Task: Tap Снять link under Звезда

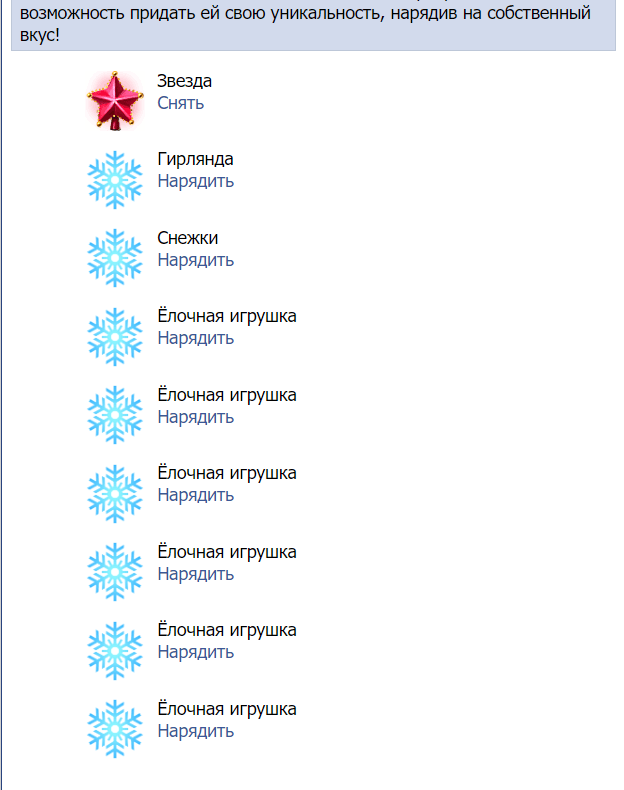Action: 180,103
